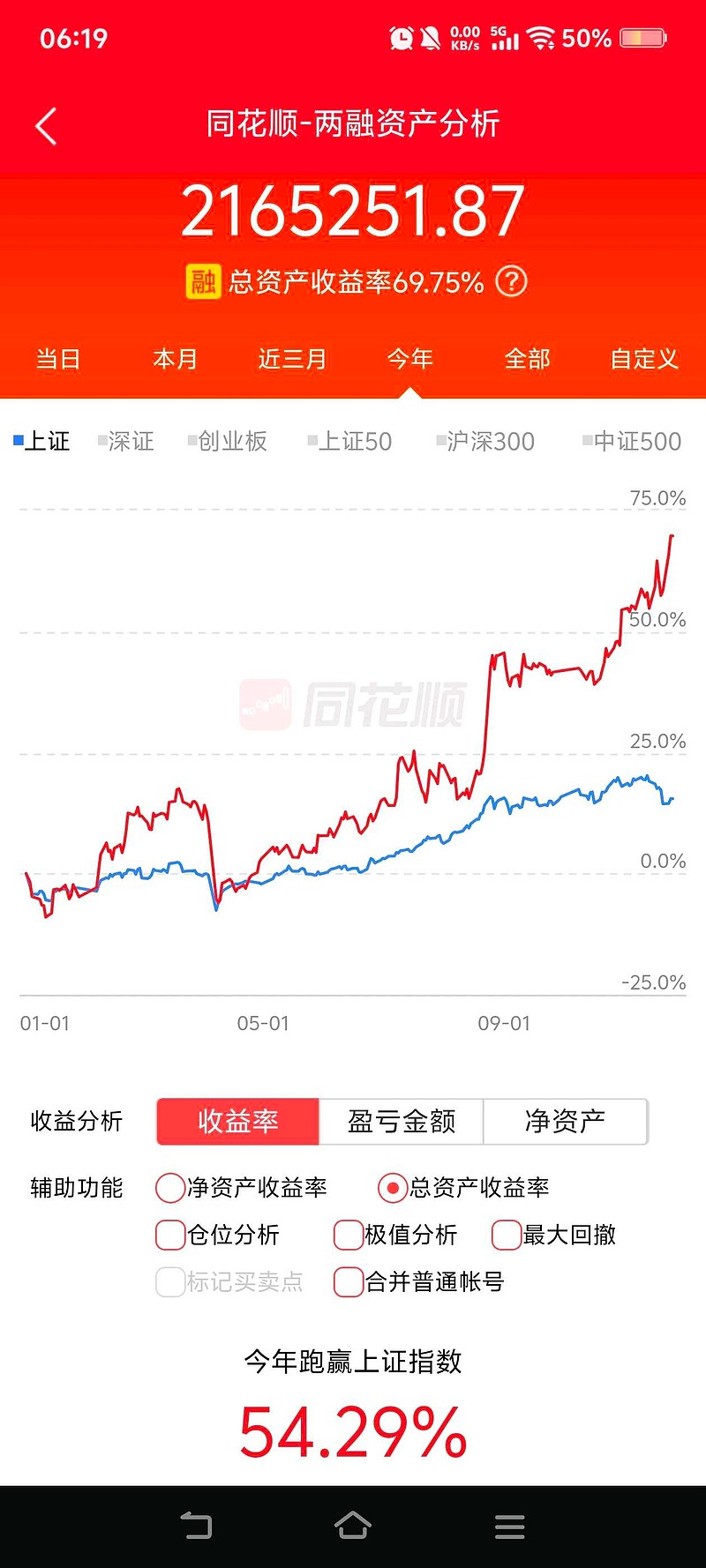Tap the muted notification bell icon
The width and height of the screenshot is (706, 1568).
pos(430,37)
